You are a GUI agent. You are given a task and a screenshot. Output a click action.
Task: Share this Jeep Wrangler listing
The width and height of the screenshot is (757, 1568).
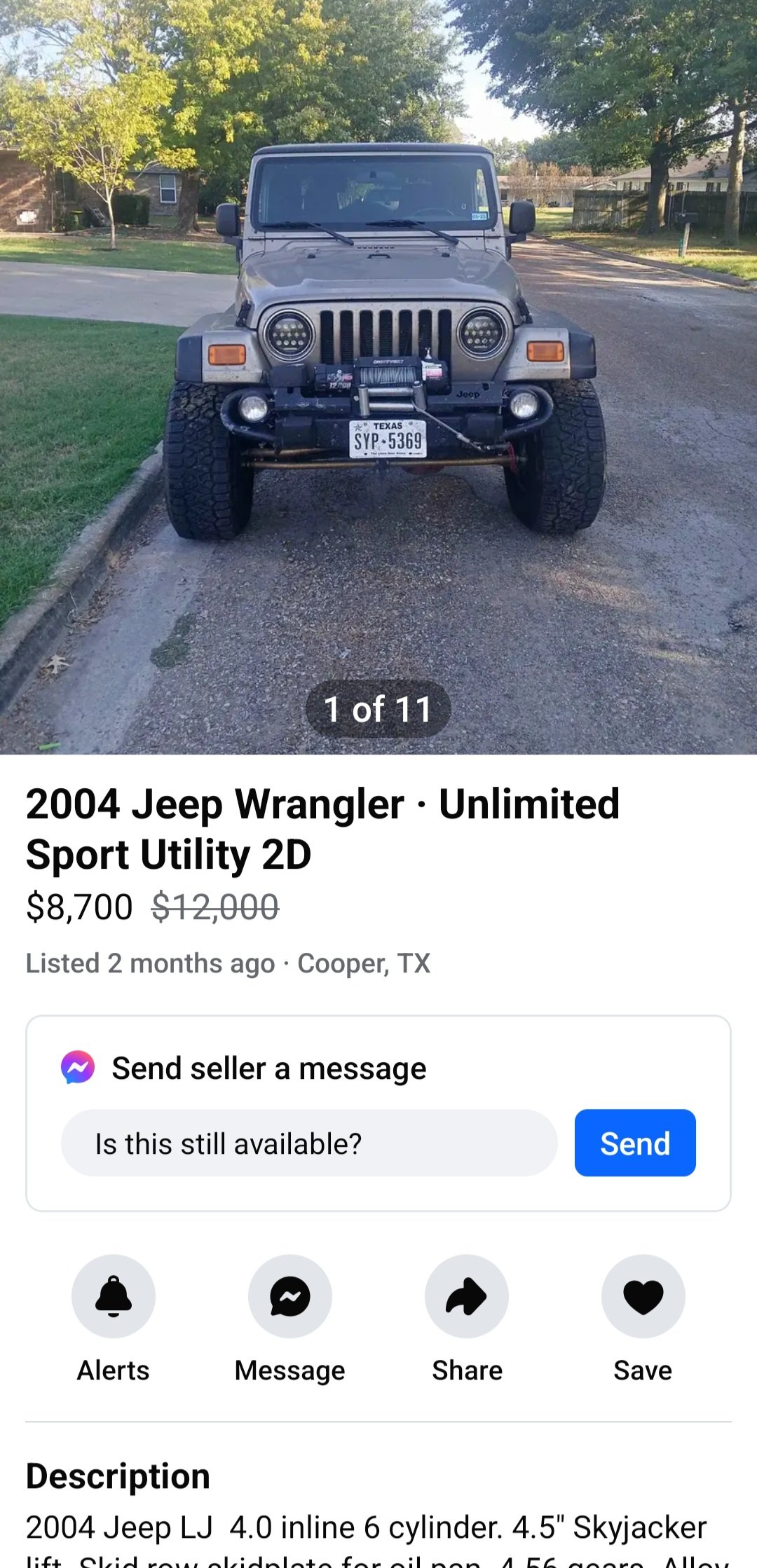pos(467,1296)
